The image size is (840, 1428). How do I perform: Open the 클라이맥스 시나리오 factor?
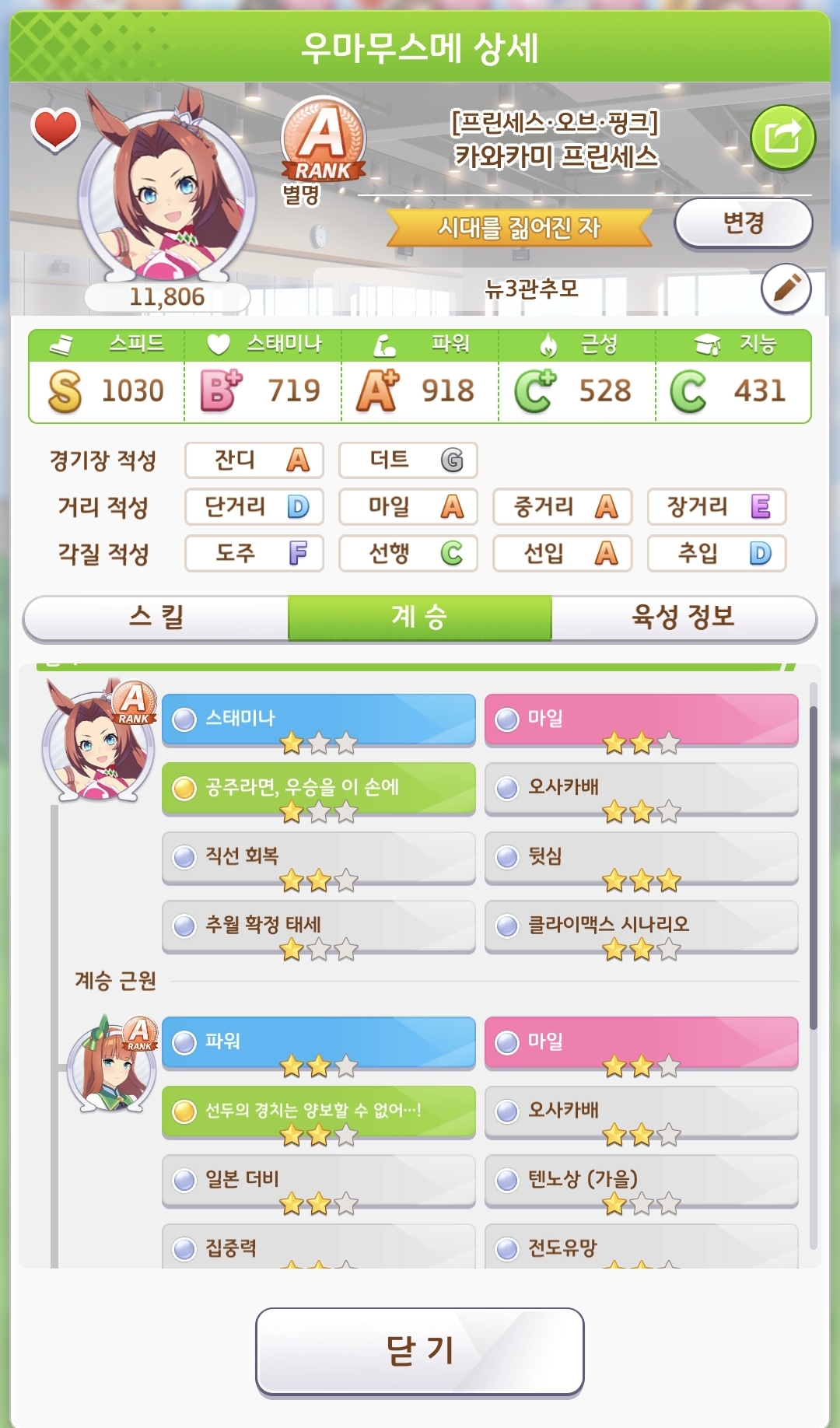[641, 926]
